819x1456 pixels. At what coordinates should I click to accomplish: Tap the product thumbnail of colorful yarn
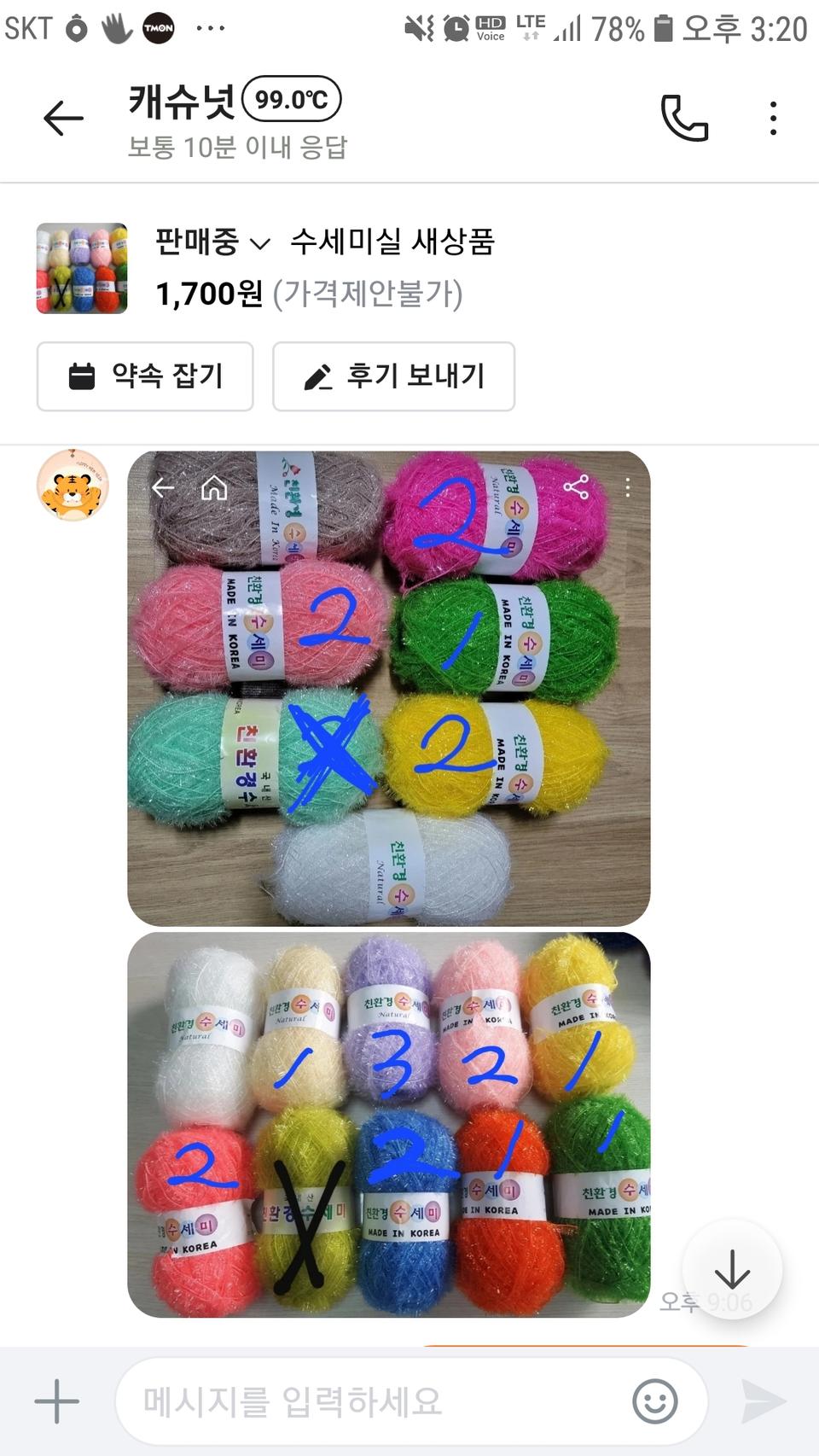[x=81, y=265]
